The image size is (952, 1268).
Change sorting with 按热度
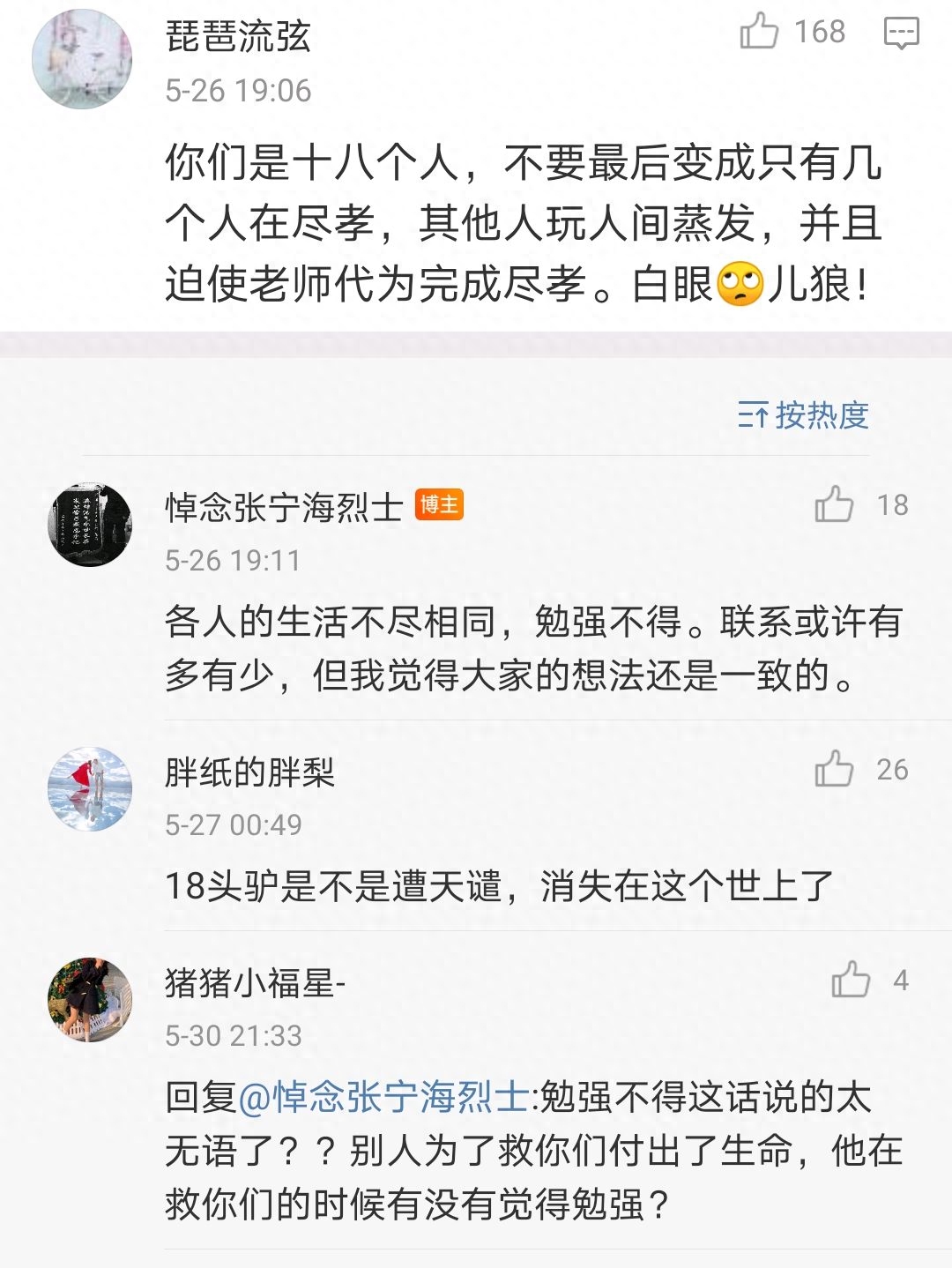[803, 414]
